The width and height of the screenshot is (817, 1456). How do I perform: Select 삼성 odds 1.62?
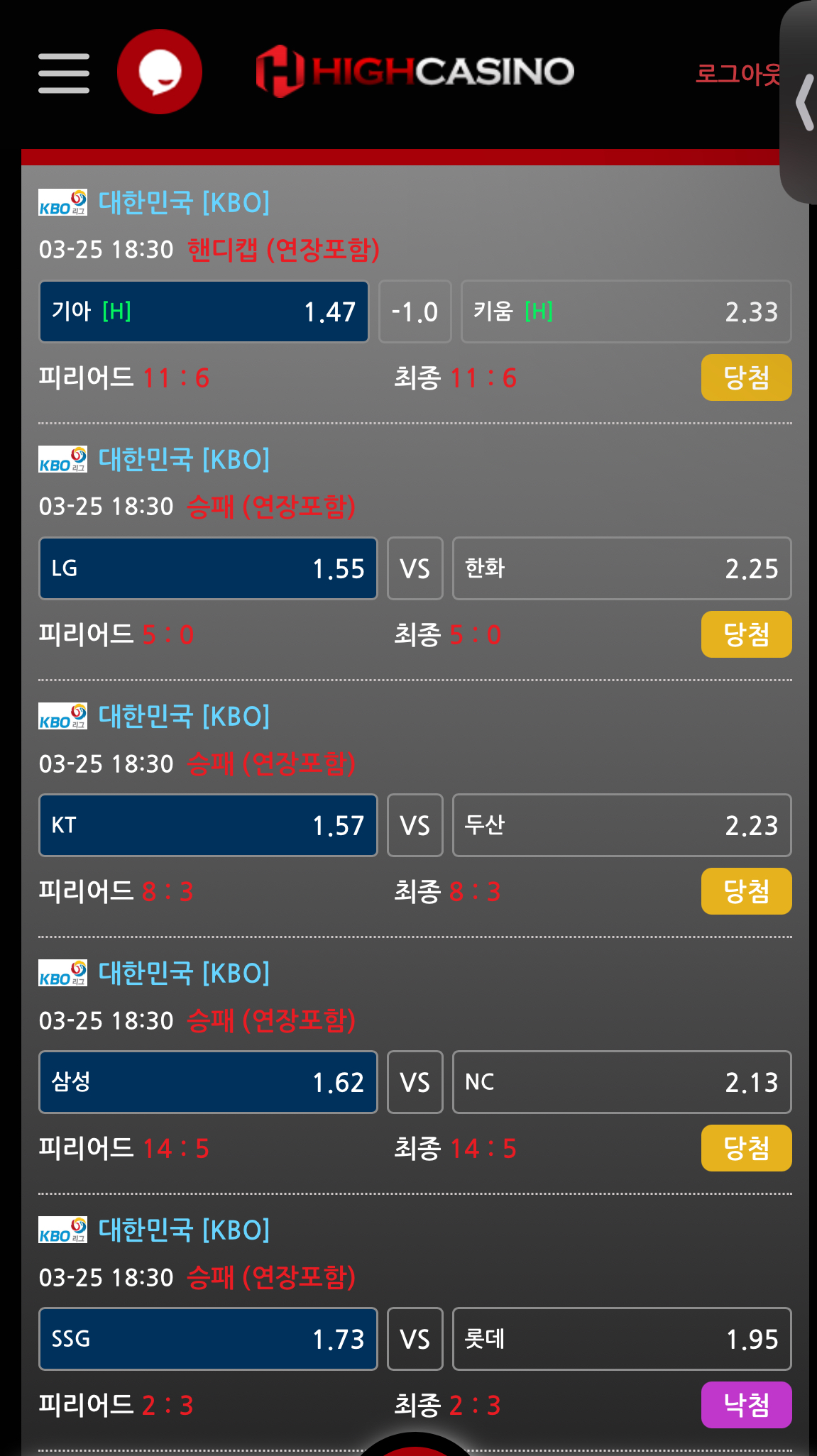pyautogui.click(x=208, y=1082)
